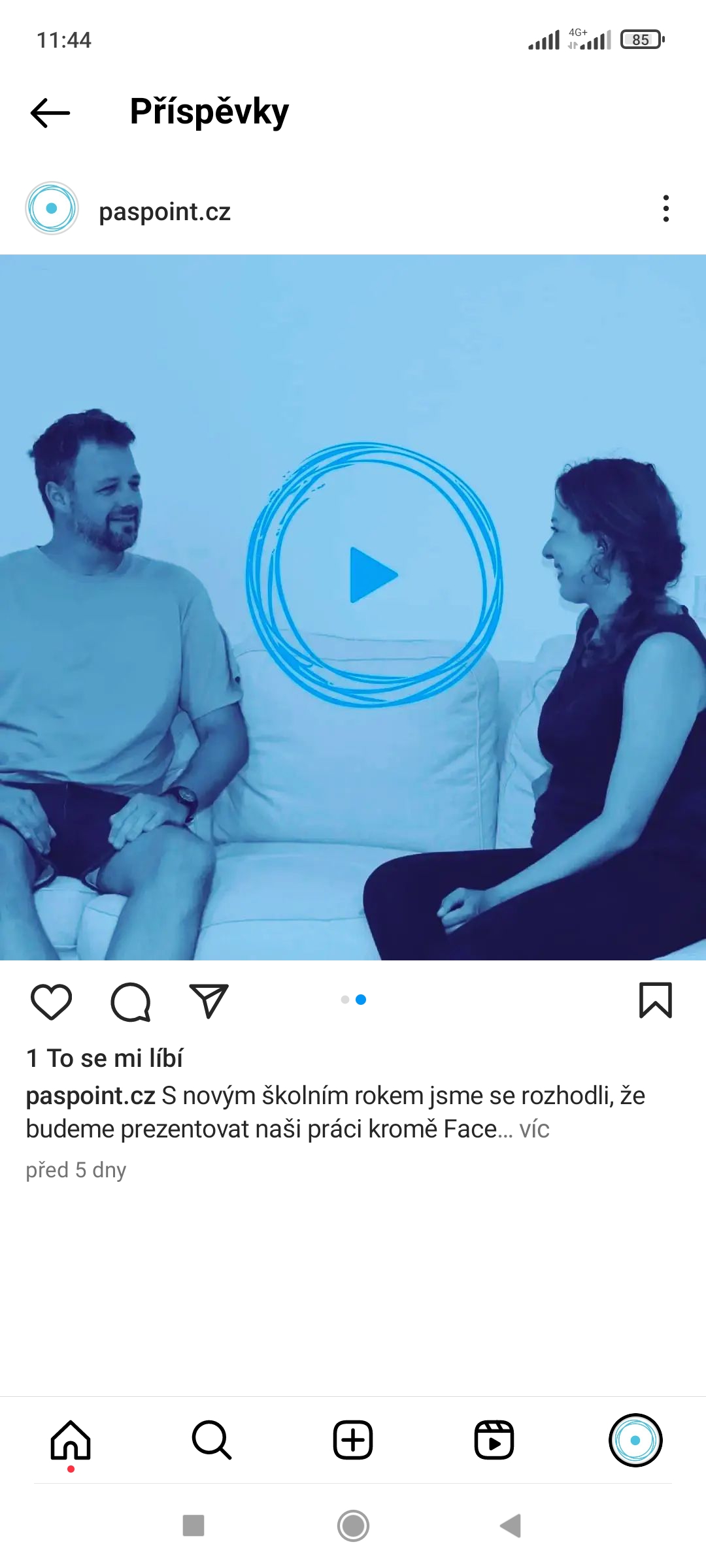Go back from Příspěvky

click(50, 112)
